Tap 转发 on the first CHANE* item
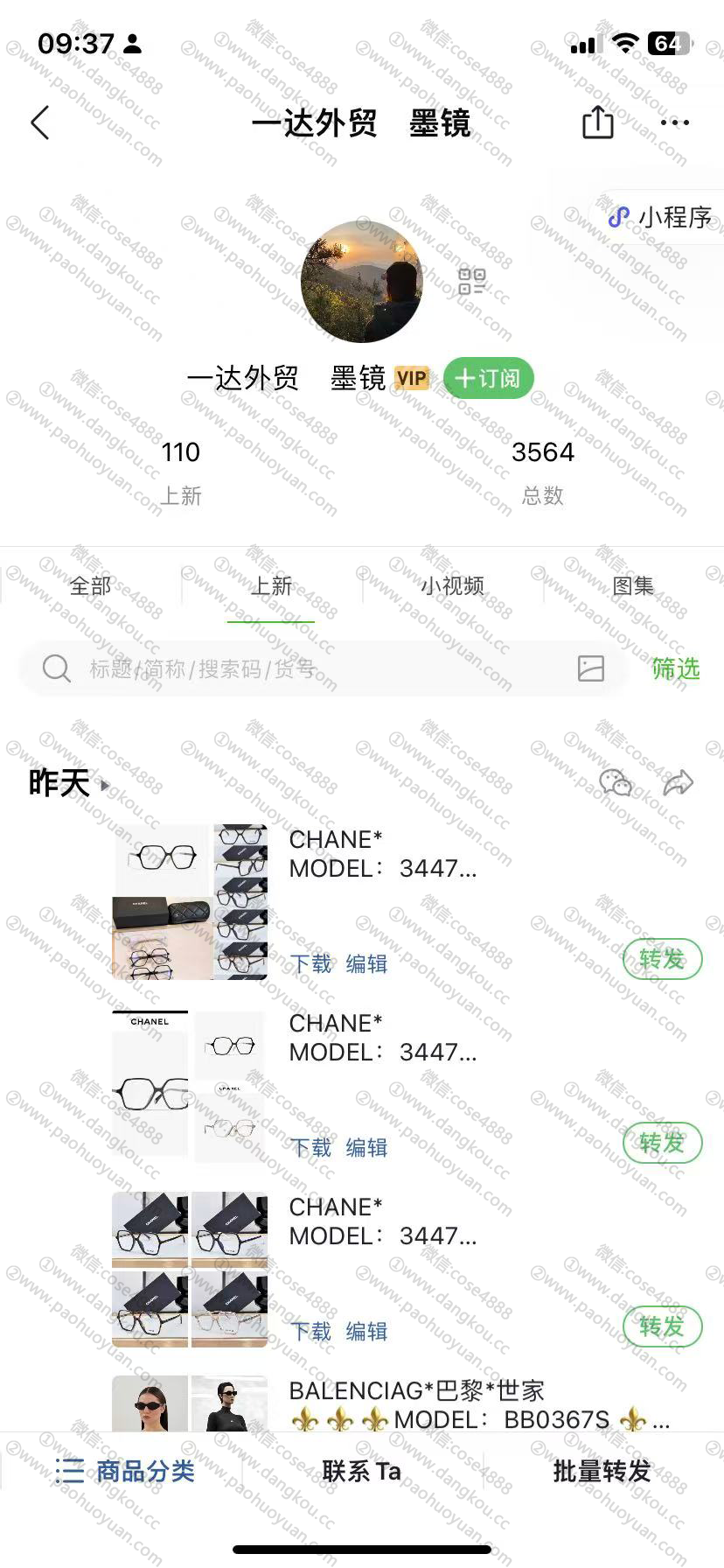Image resolution: width=724 pixels, height=1568 pixels. 662,959
